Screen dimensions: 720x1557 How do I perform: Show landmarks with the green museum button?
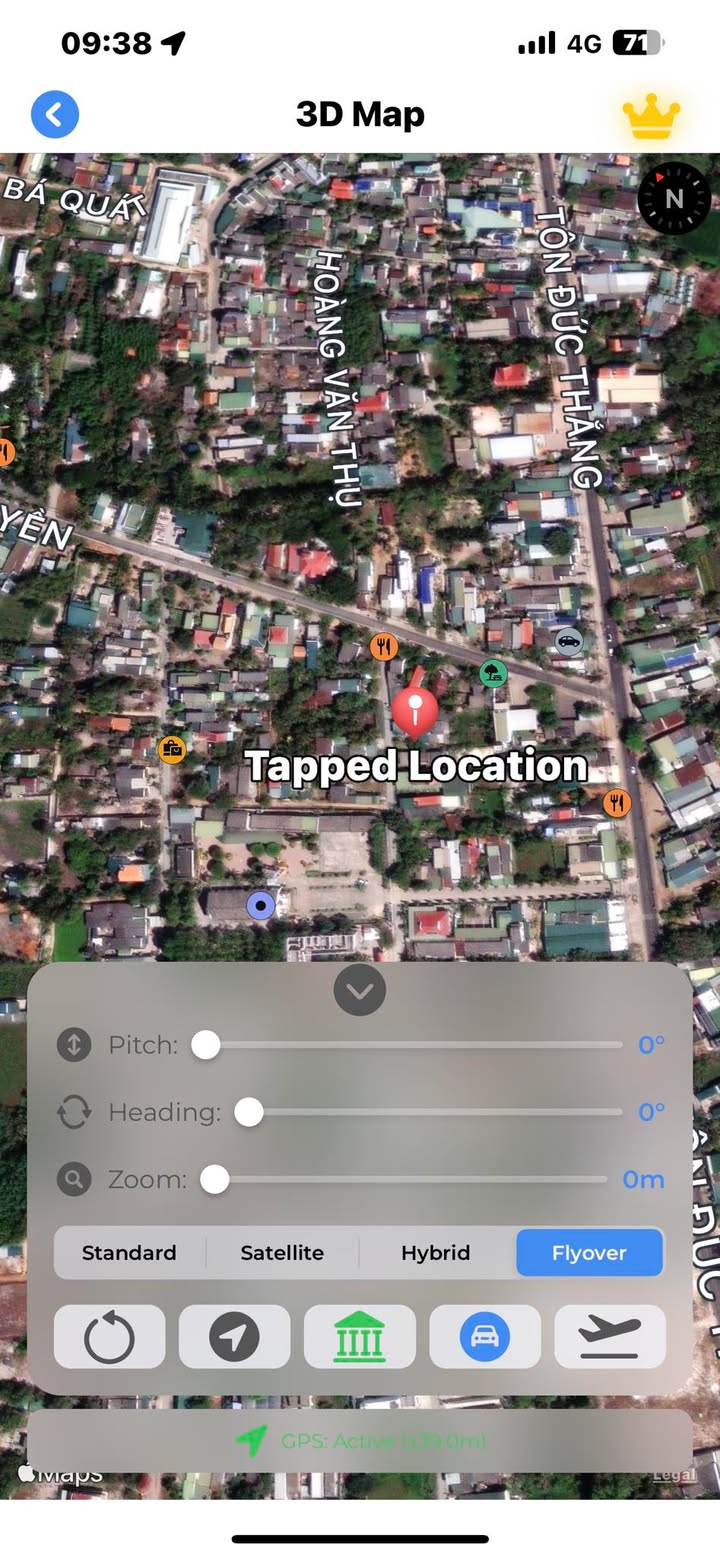click(360, 1337)
